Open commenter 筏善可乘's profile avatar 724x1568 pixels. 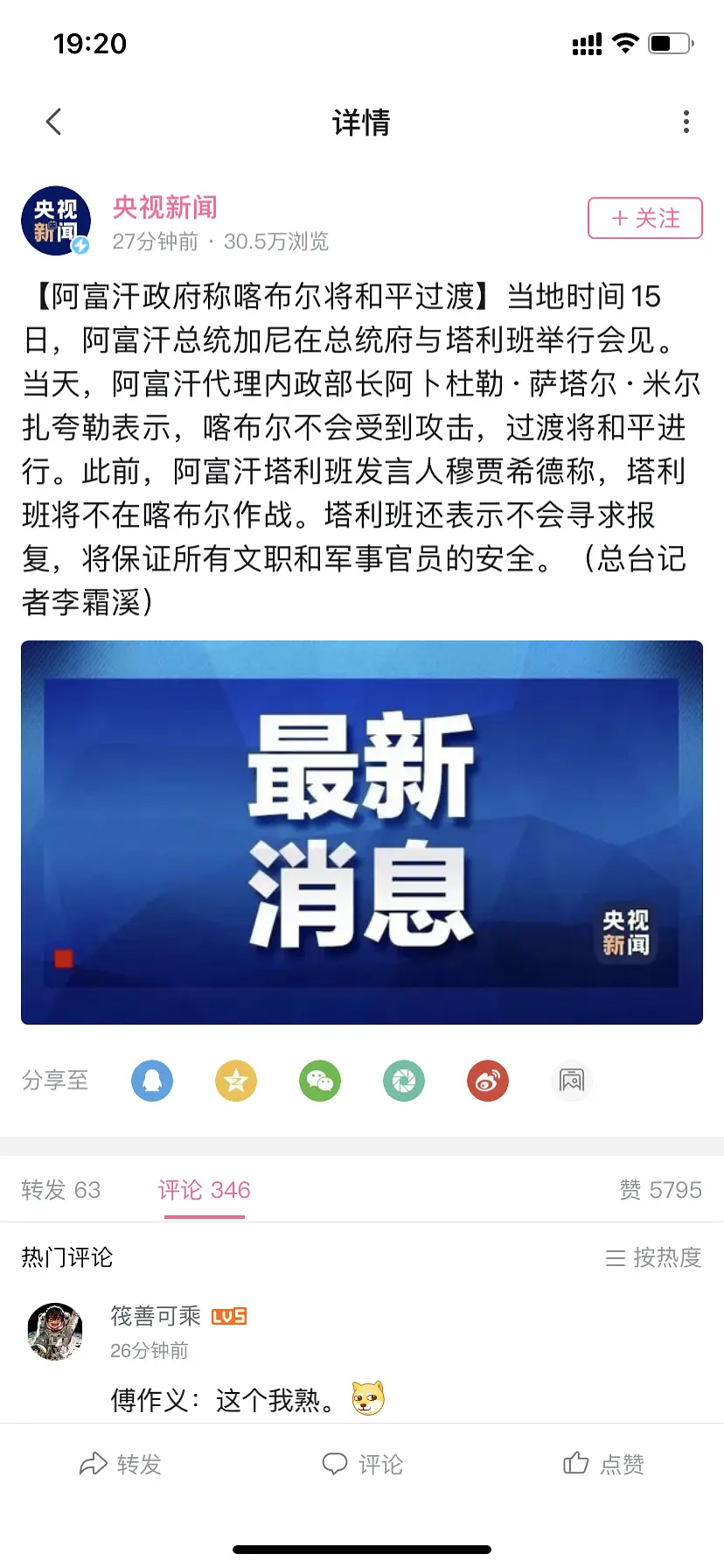(x=56, y=1331)
